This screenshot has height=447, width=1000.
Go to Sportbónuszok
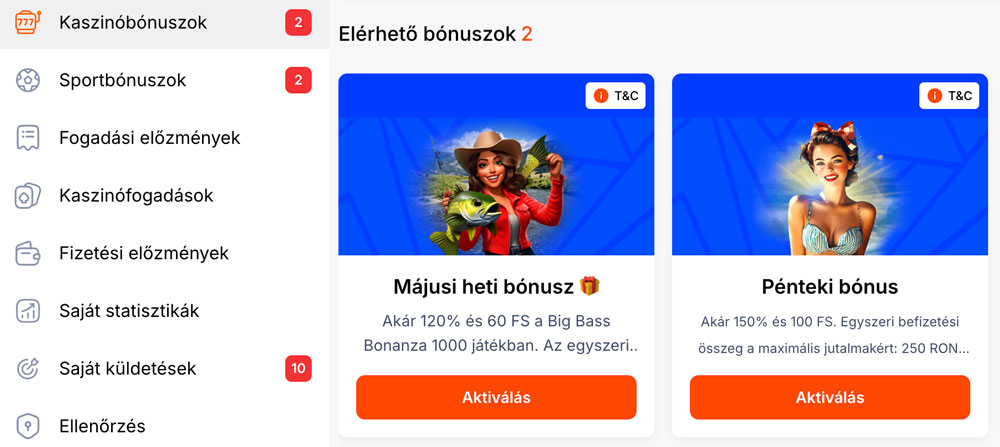(122, 80)
